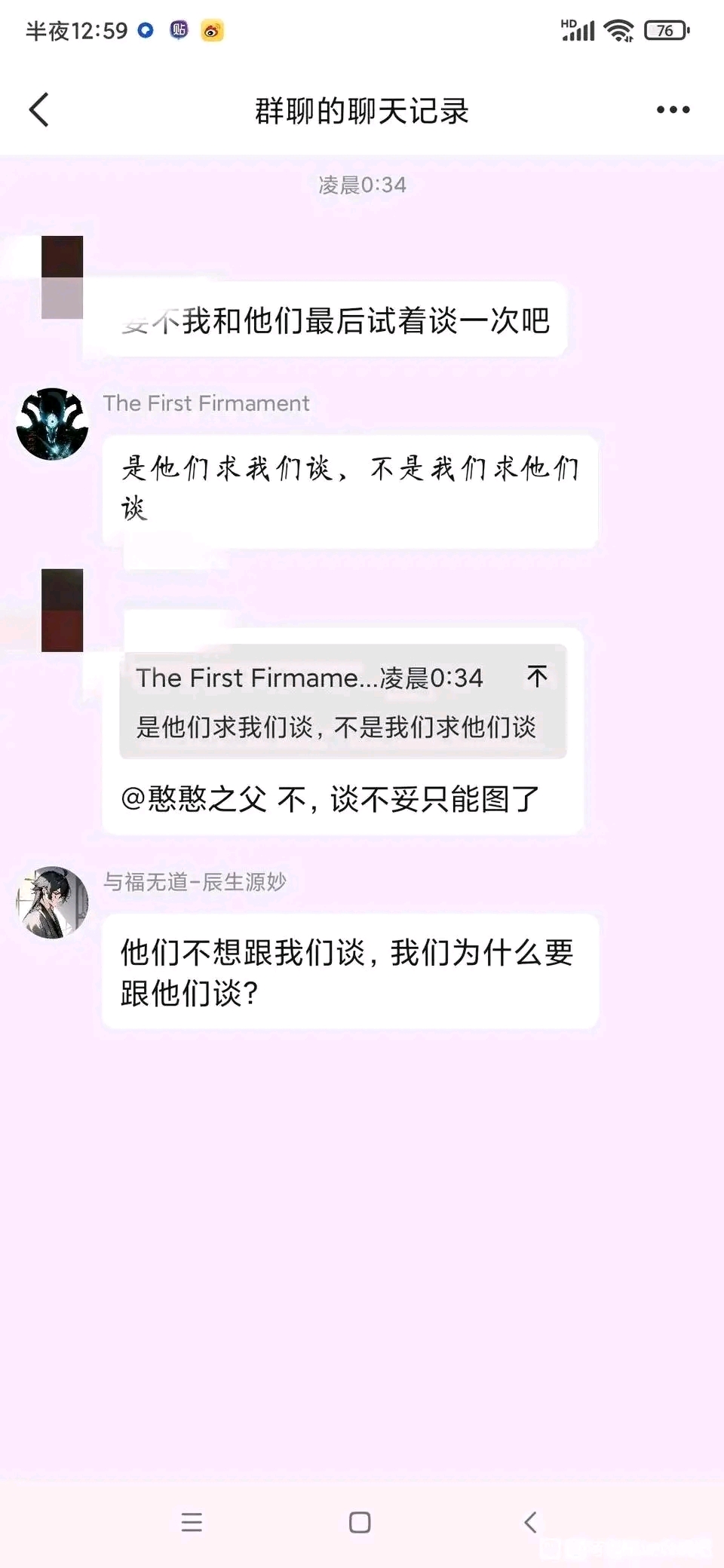
Task: Jump to the quoted message via the up arrow
Action: [537, 676]
